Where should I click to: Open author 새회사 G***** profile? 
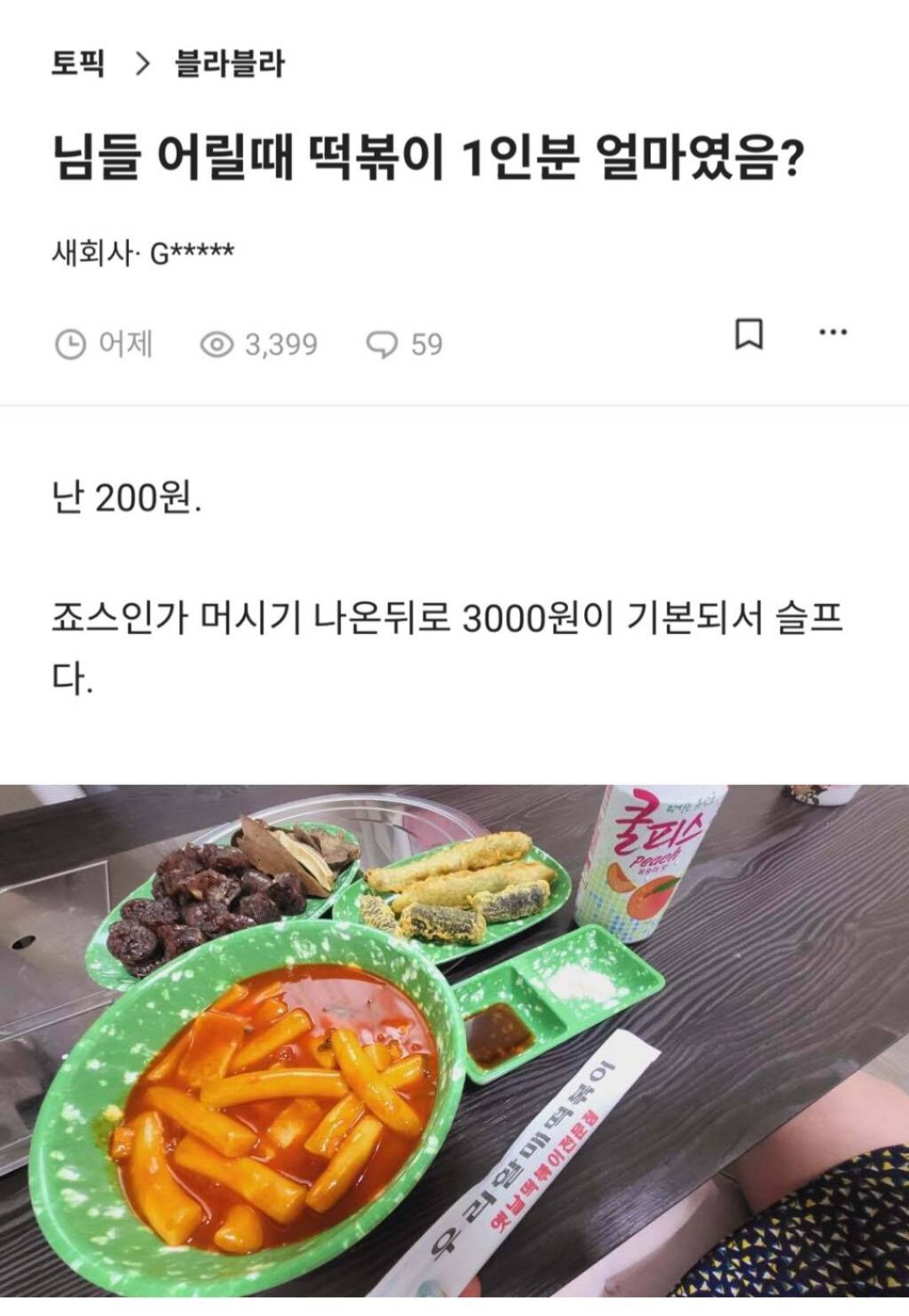(x=143, y=253)
